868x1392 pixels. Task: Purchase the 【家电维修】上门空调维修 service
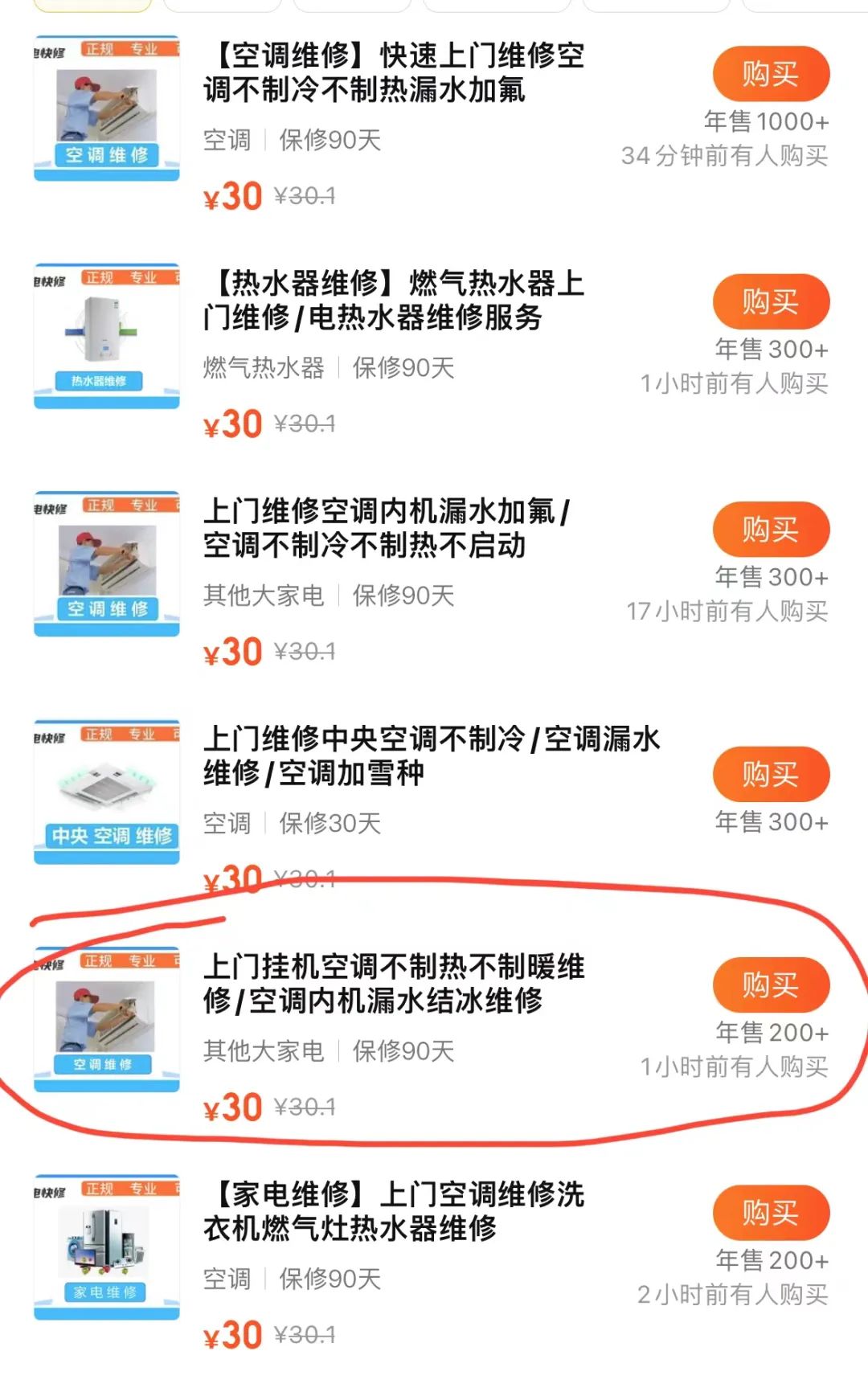click(770, 1213)
